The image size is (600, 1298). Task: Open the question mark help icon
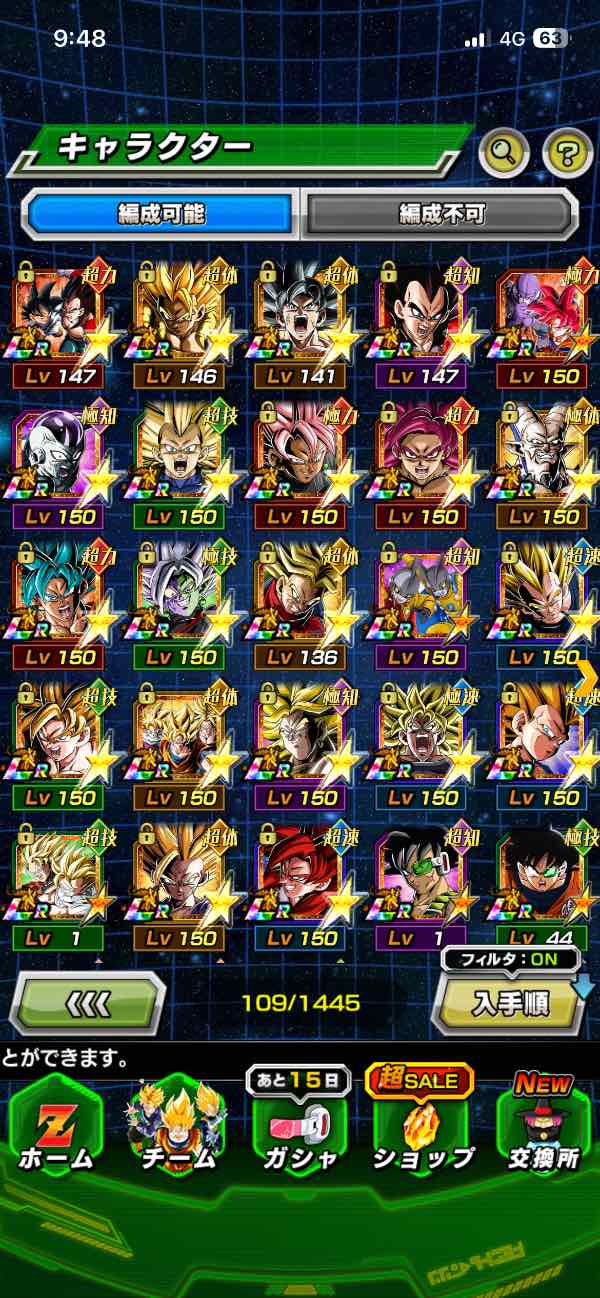(567, 153)
